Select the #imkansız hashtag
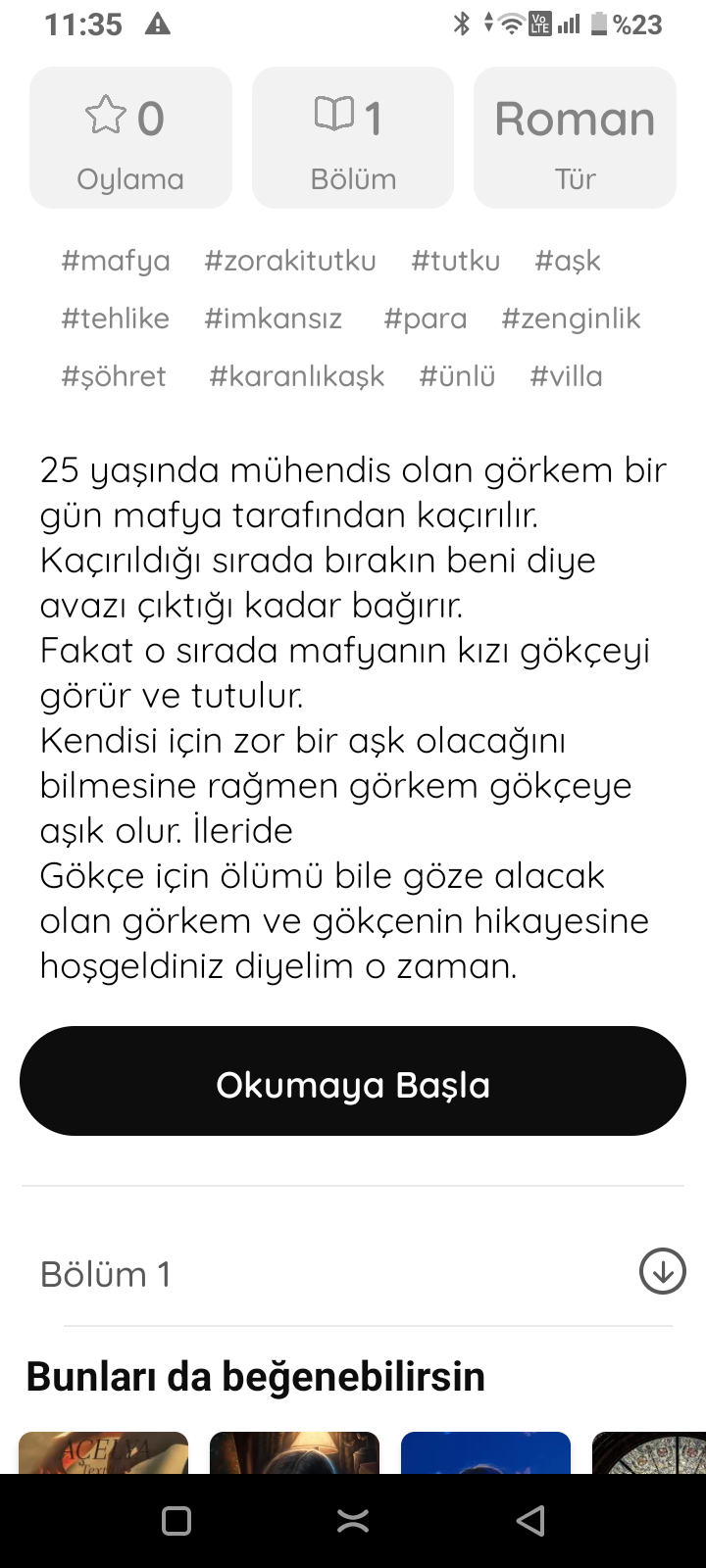Screen dimensions: 706x1568 [274, 318]
